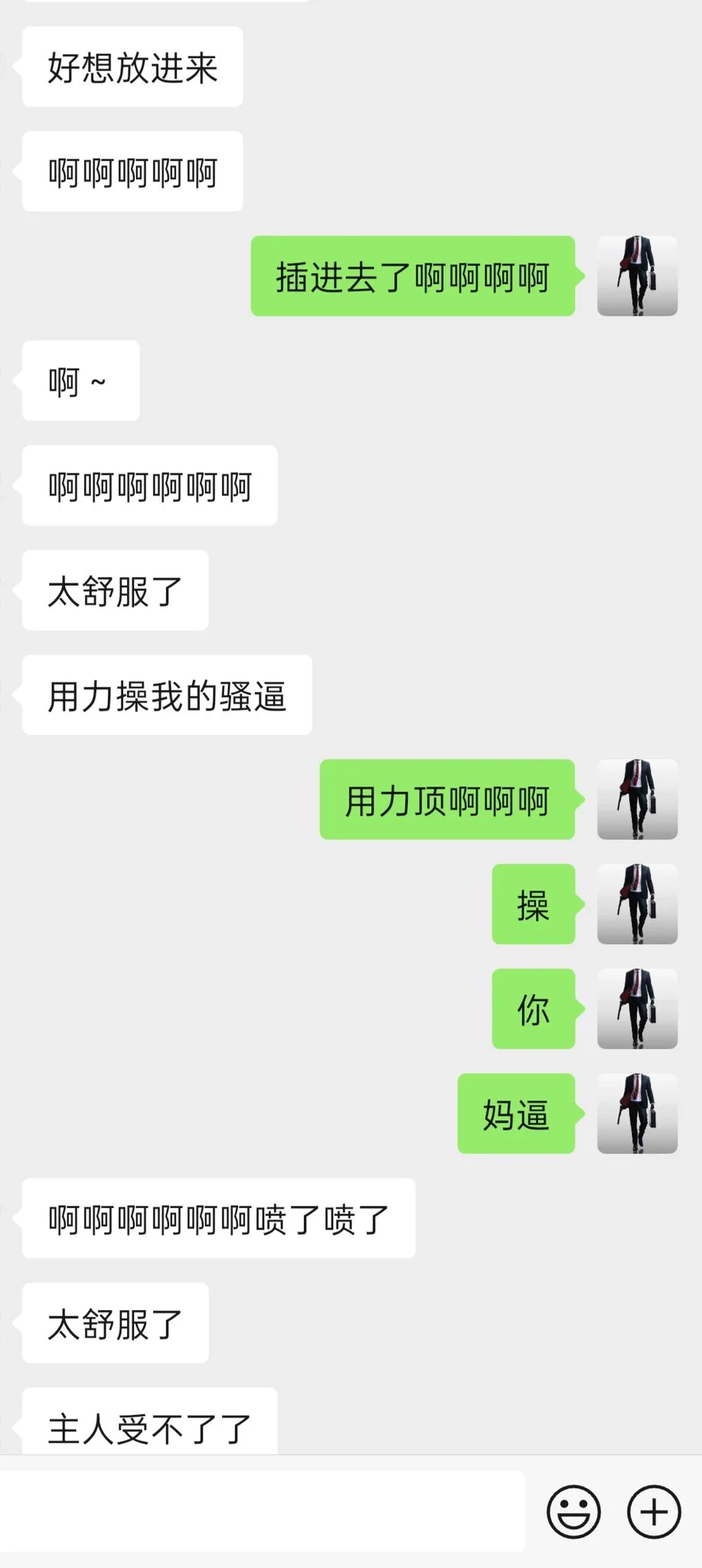The height and width of the screenshot is (1568, 702).
Task: Open the emoji sticker panel
Action: [573, 1511]
